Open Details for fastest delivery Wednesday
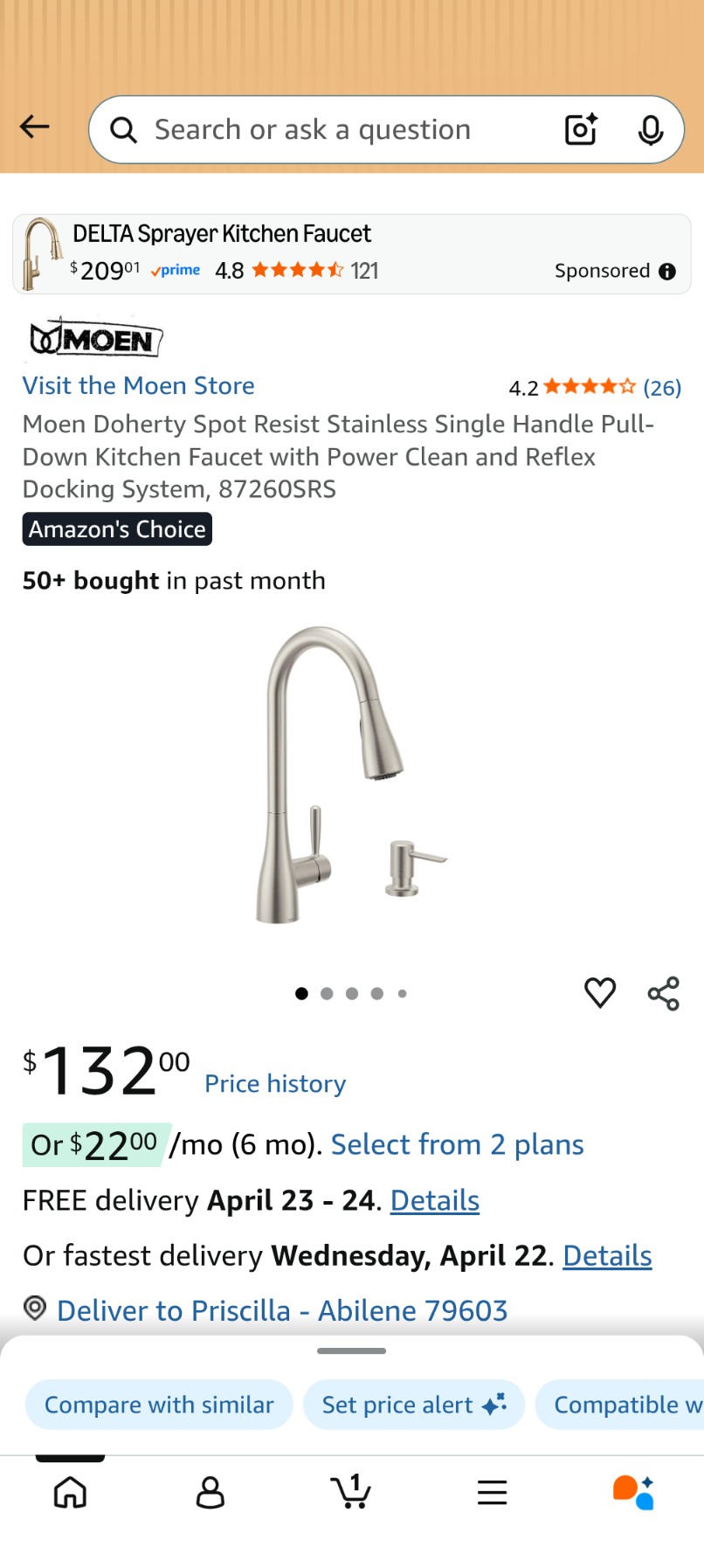Viewport: 704px width, 1568px height. click(x=607, y=1255)
